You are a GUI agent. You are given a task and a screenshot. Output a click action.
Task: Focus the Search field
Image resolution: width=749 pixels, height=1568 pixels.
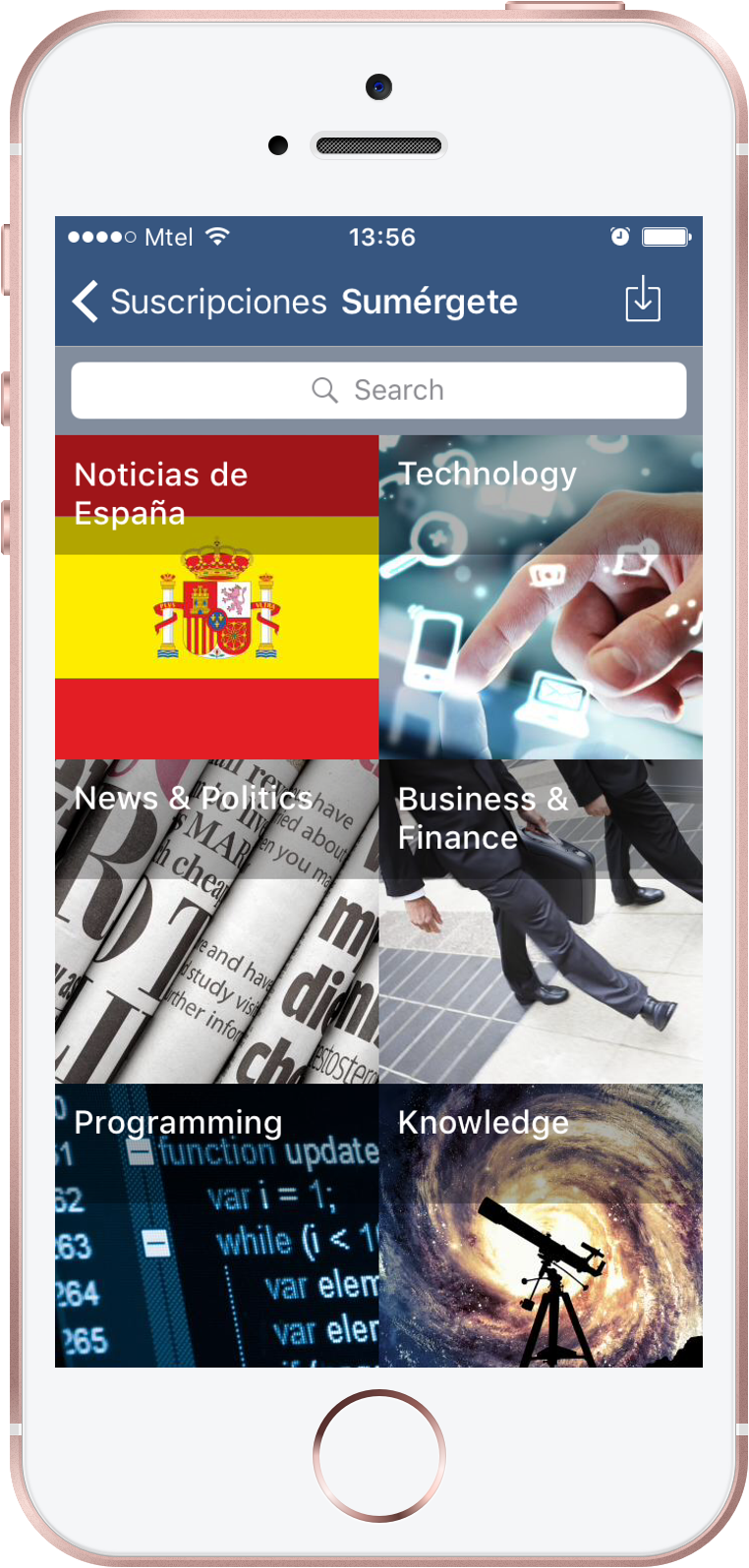coord(378,390)
